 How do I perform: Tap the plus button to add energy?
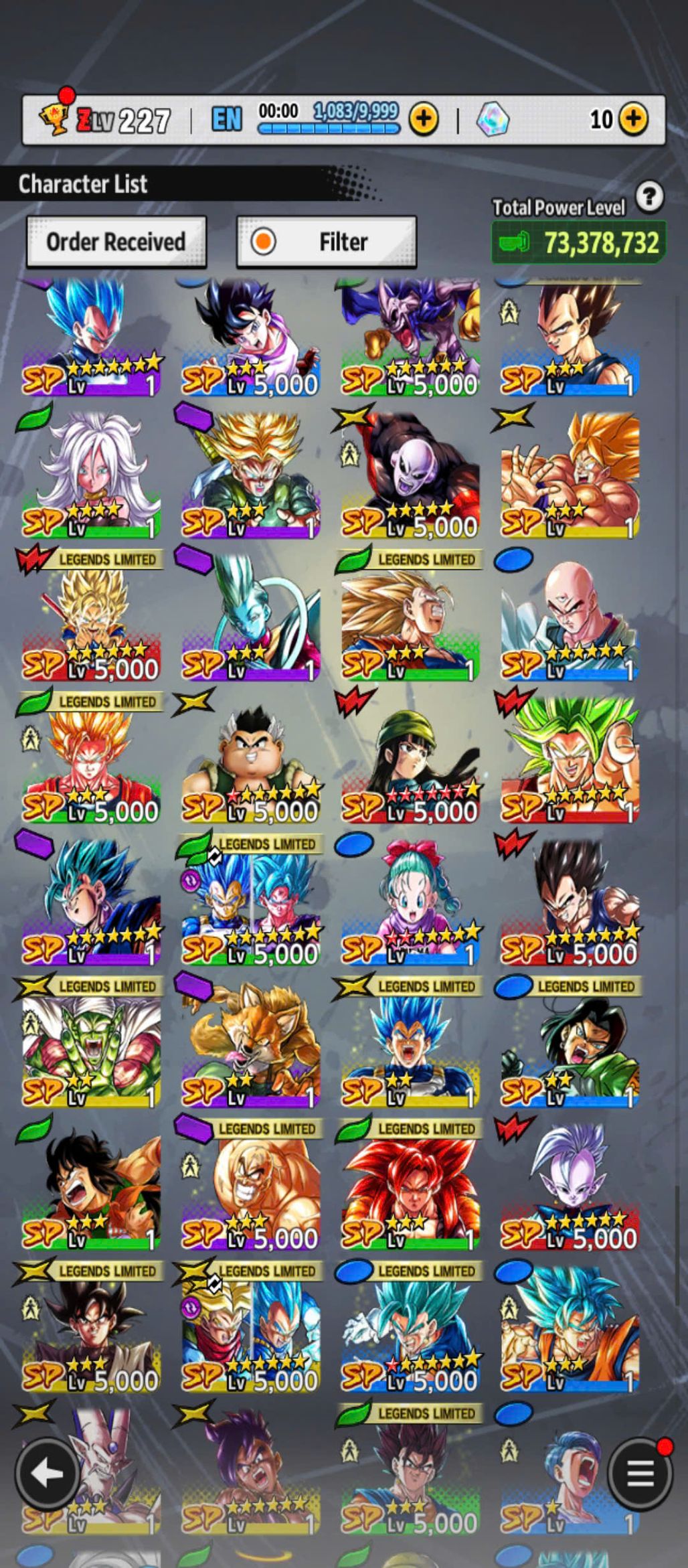point(423,119)
